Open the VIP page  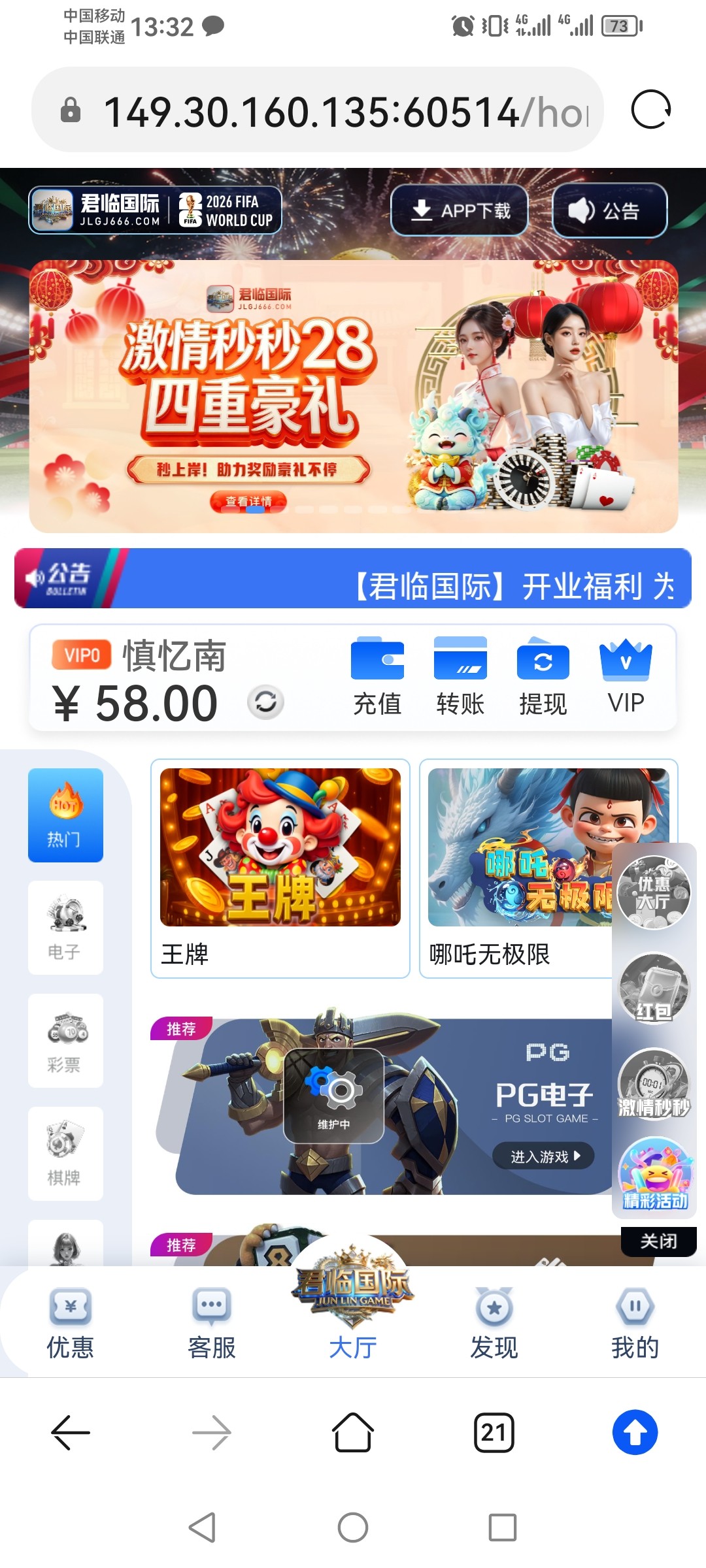point(626,676)
